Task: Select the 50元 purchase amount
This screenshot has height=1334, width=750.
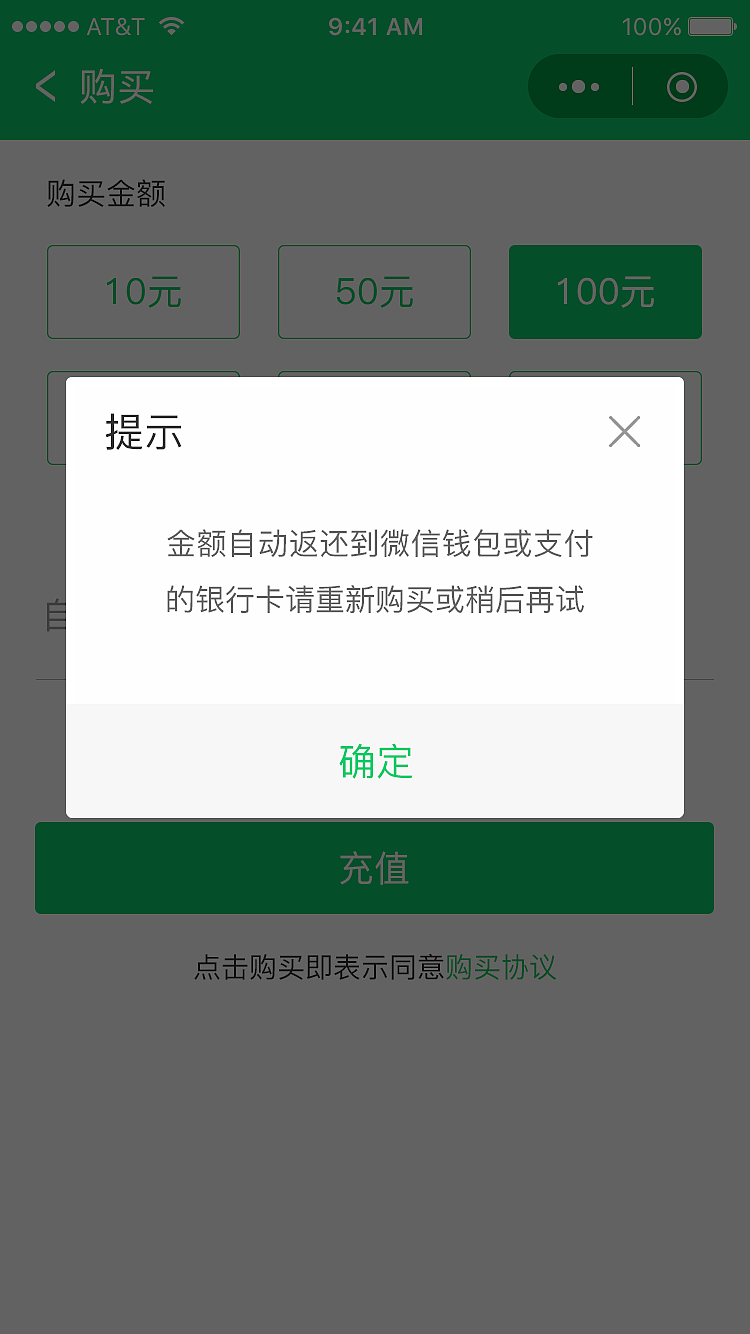Action: coord(374,291)
